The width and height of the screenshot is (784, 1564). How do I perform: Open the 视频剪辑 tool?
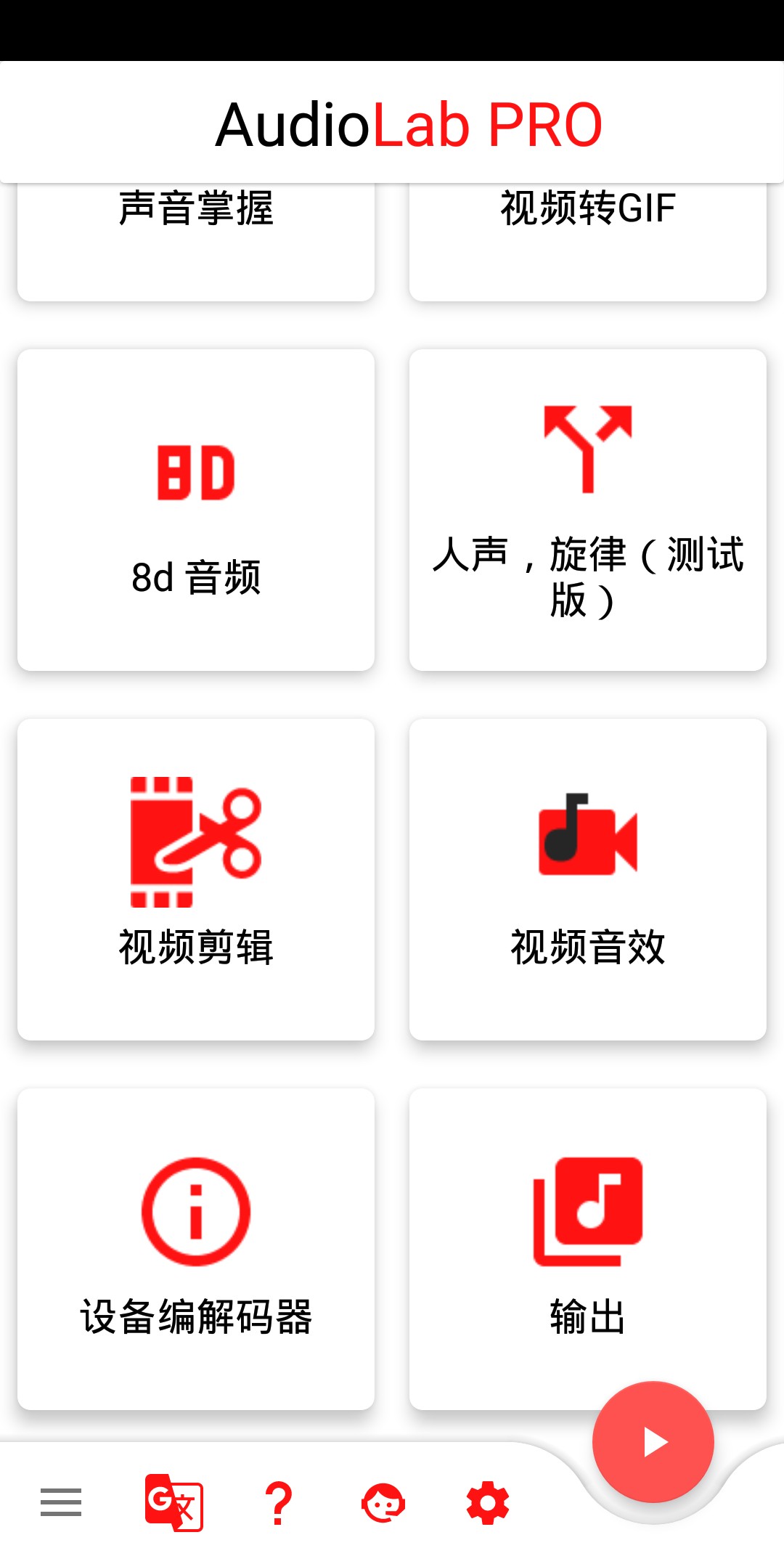coord(196,879)
